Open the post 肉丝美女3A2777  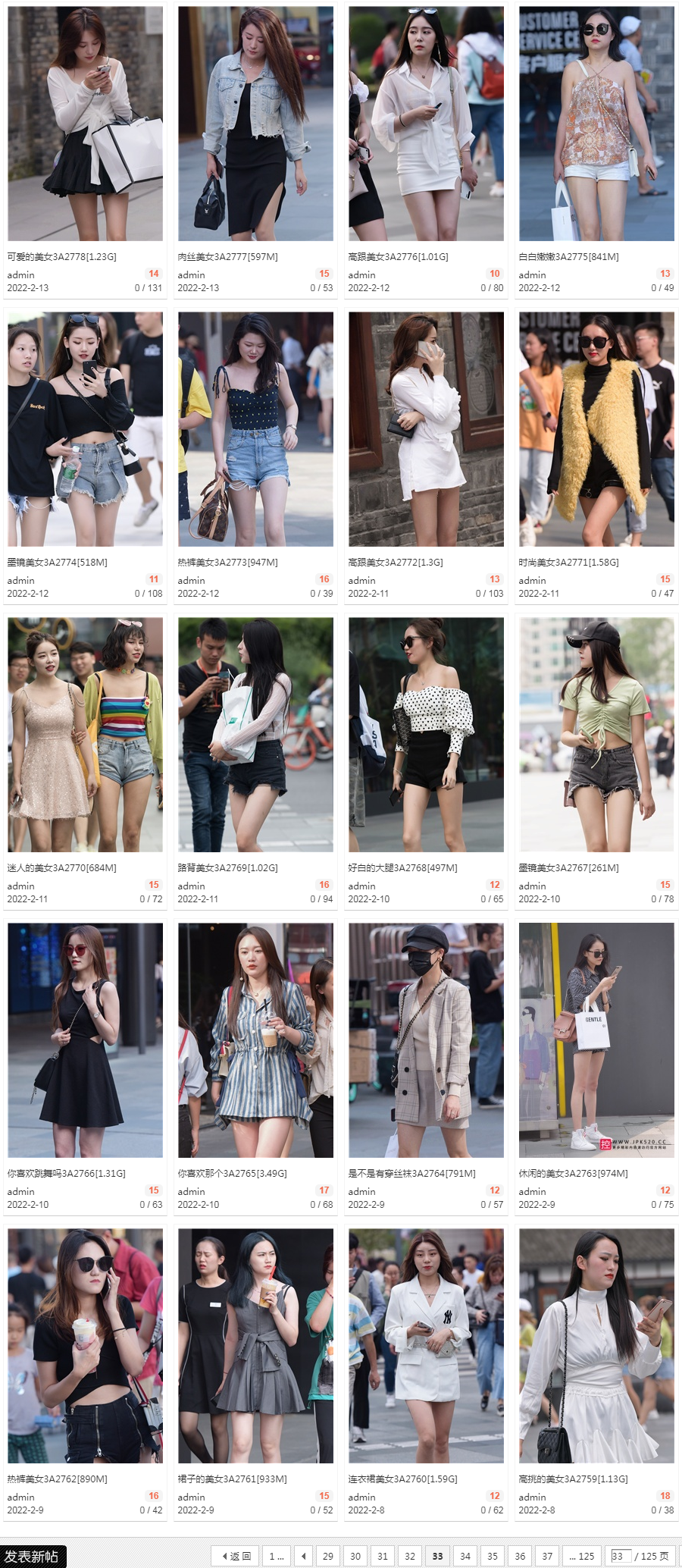[x=227, y=257]
